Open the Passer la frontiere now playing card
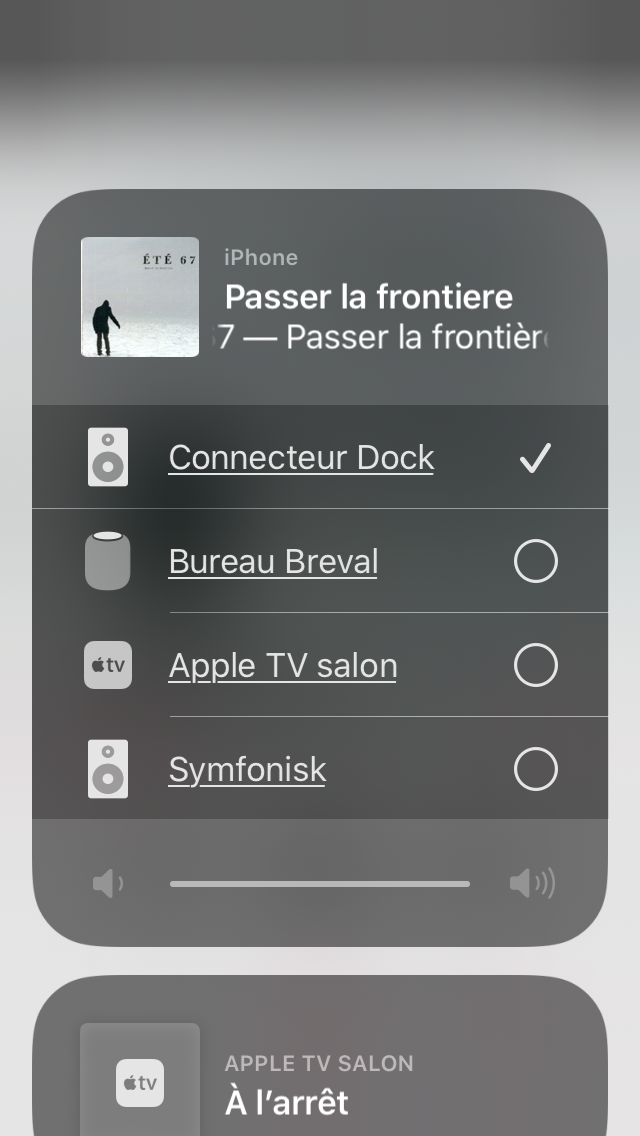Image resolution: width=640 pixels, height=1136 pixels. [x=320, y=297]
